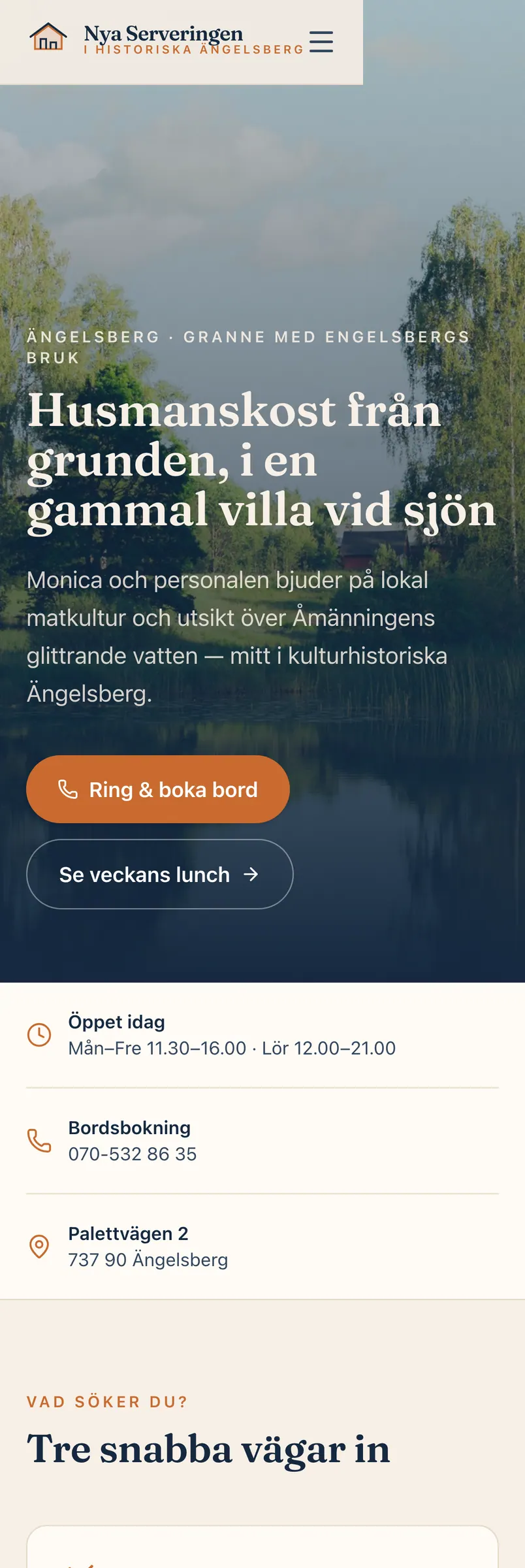This screenshot has height=1568, width=525.
Task: Go to Nya Serveringen home logo
Action: coord(167,39)
